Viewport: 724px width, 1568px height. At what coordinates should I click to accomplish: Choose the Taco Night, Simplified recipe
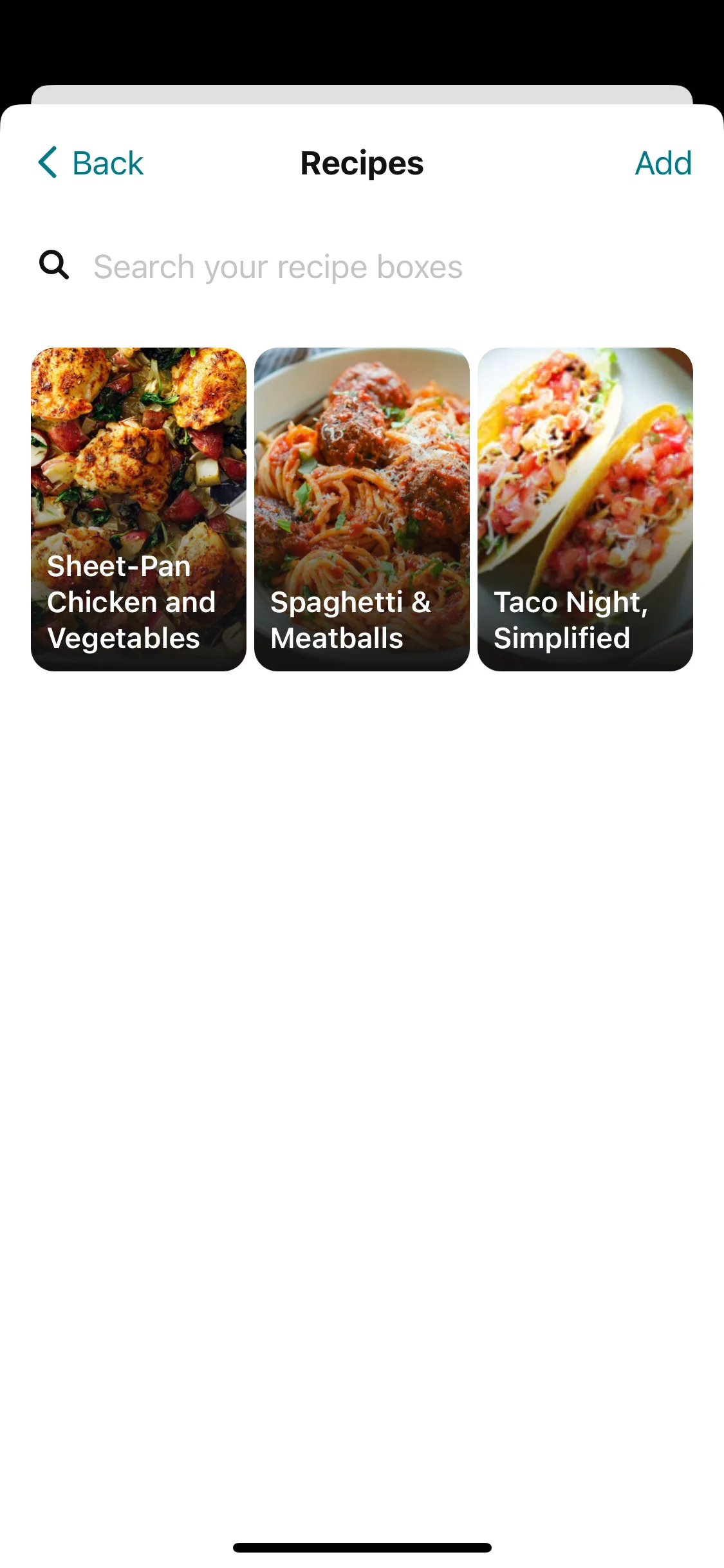coord(585,509)
